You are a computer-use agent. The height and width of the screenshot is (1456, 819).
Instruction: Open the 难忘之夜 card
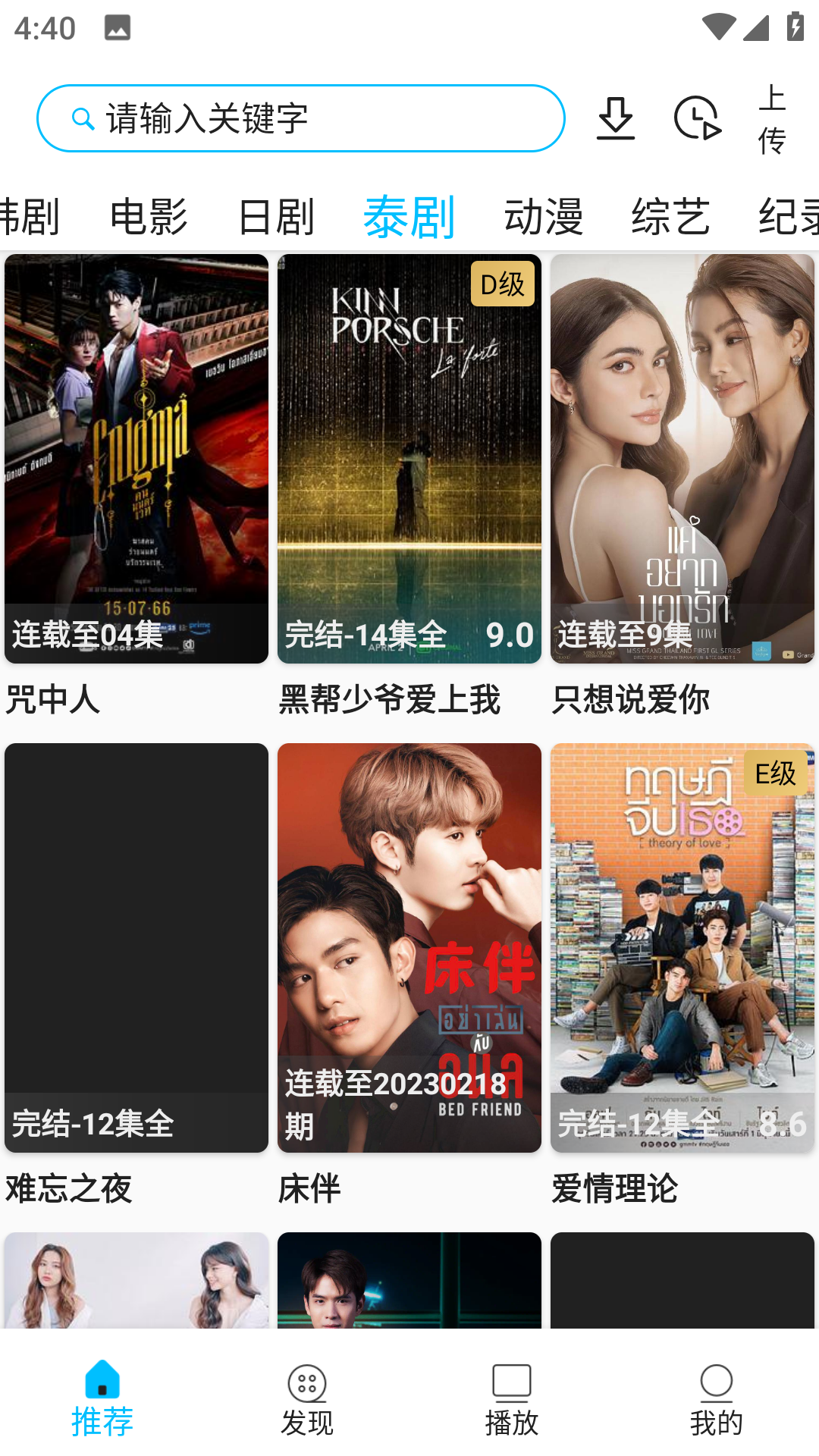point(136,948)
